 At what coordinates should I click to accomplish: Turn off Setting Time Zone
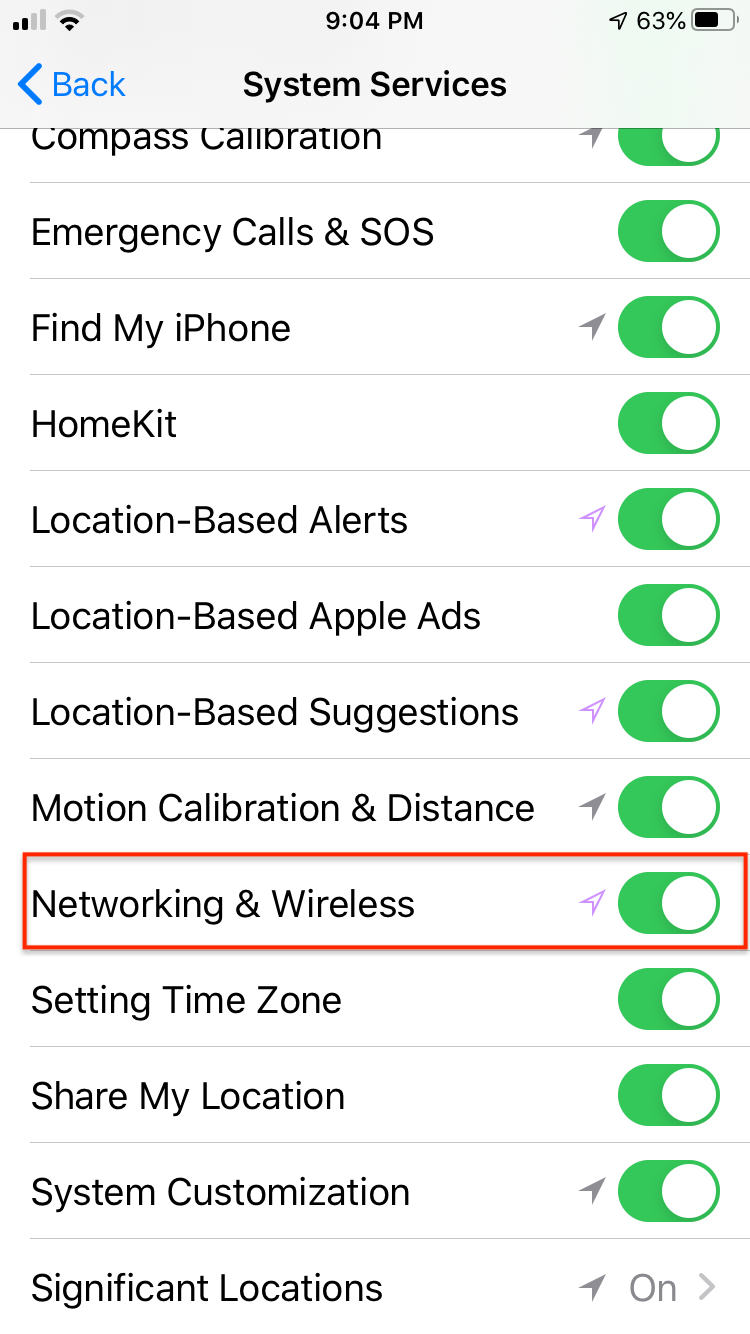(x=669, y=1000)
